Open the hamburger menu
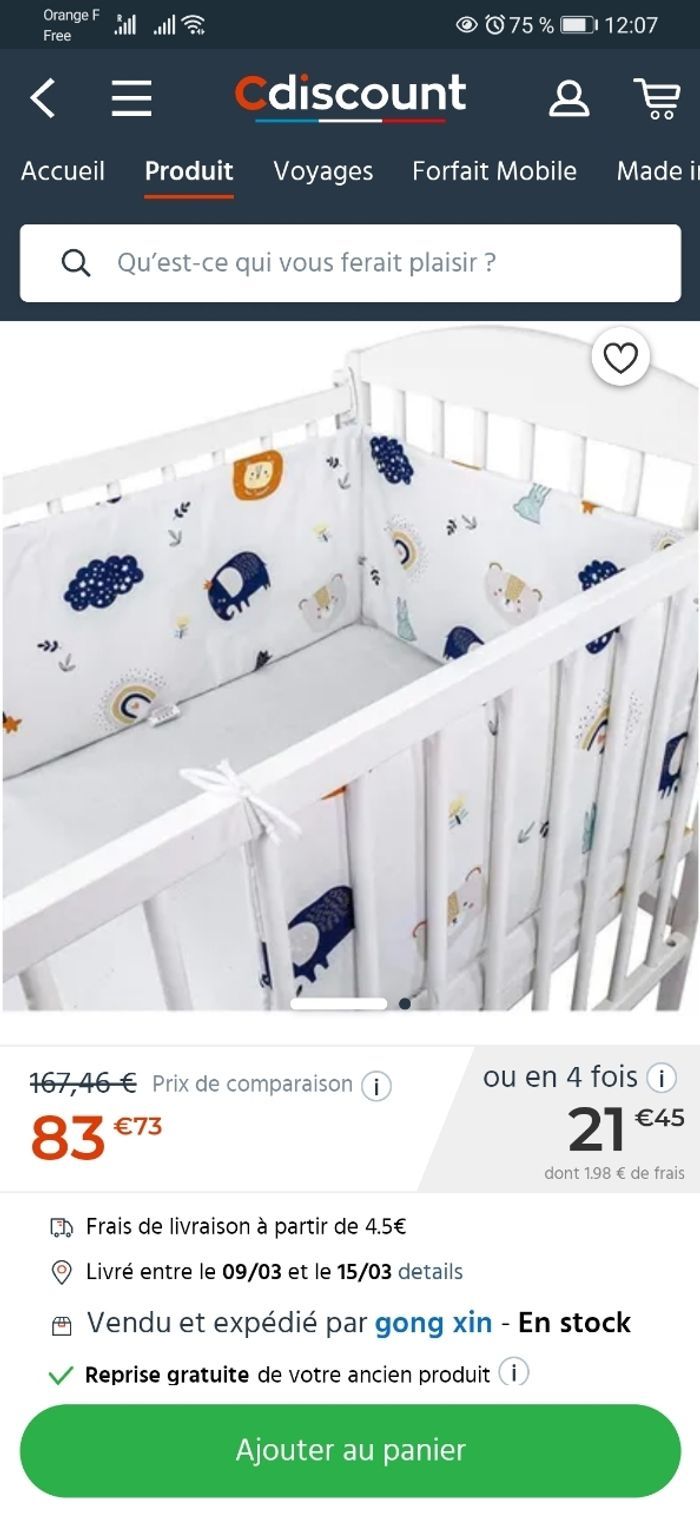The image size is (700, 1517). (131, 99)
